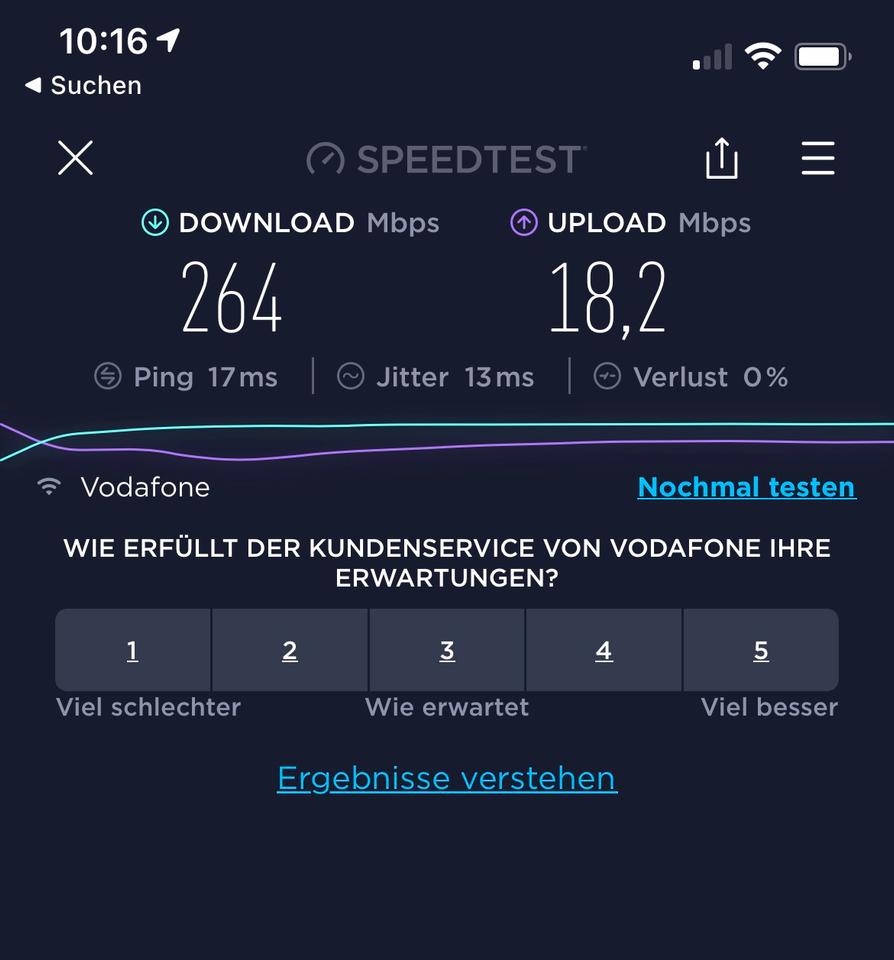Open the Ergebnisse verstehen link

tap(447, 778)
